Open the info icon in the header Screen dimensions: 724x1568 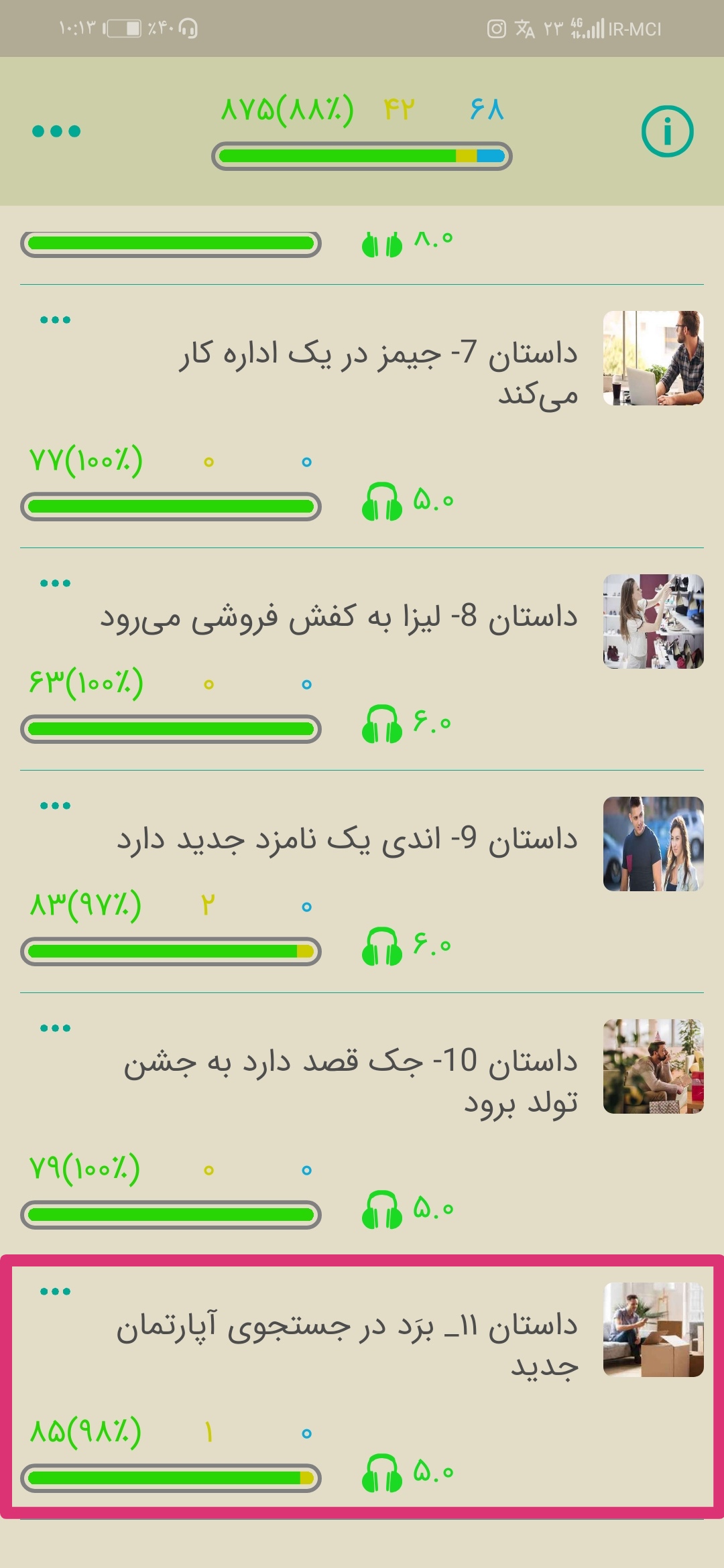tap(667, 131)
